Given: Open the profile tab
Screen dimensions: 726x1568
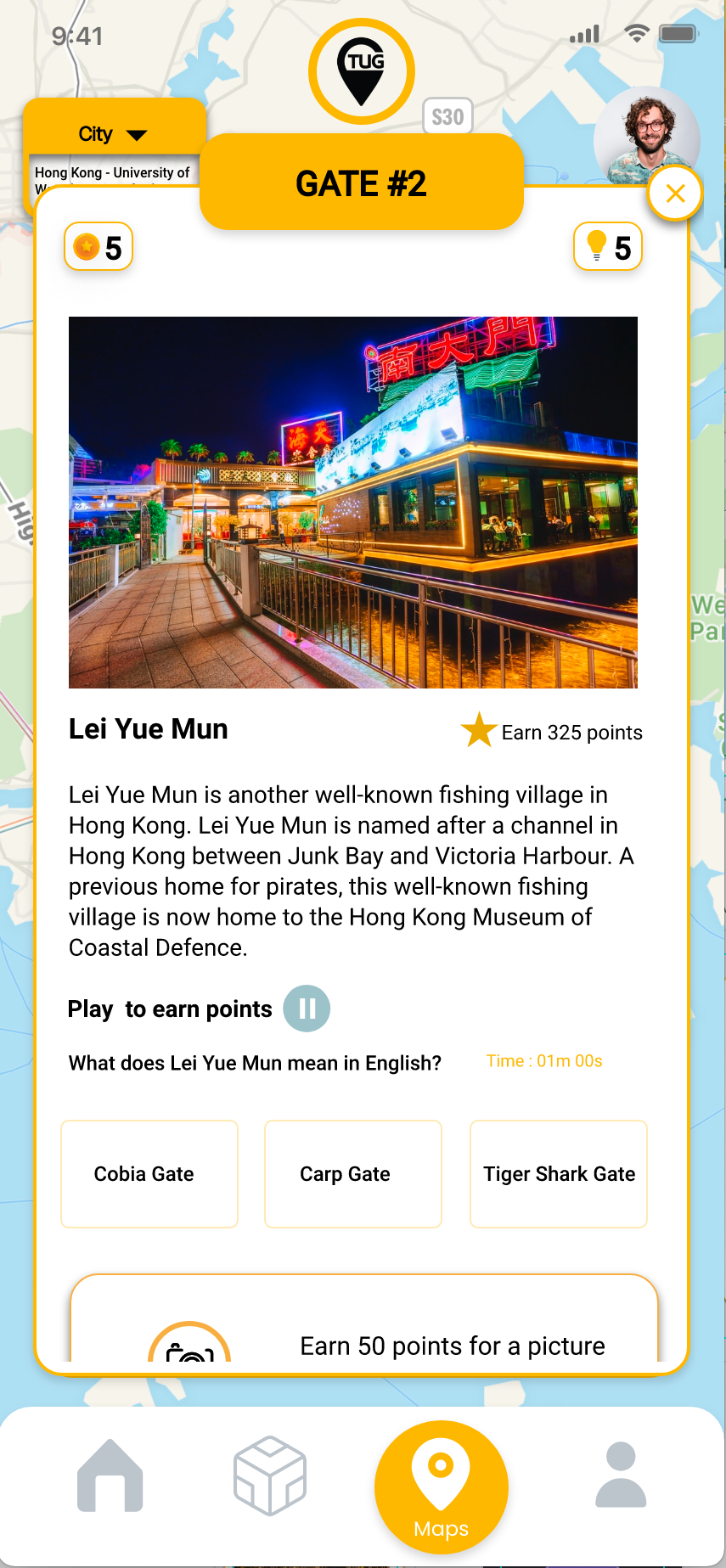Looking at the screenshot, I should click(622, 1475).
